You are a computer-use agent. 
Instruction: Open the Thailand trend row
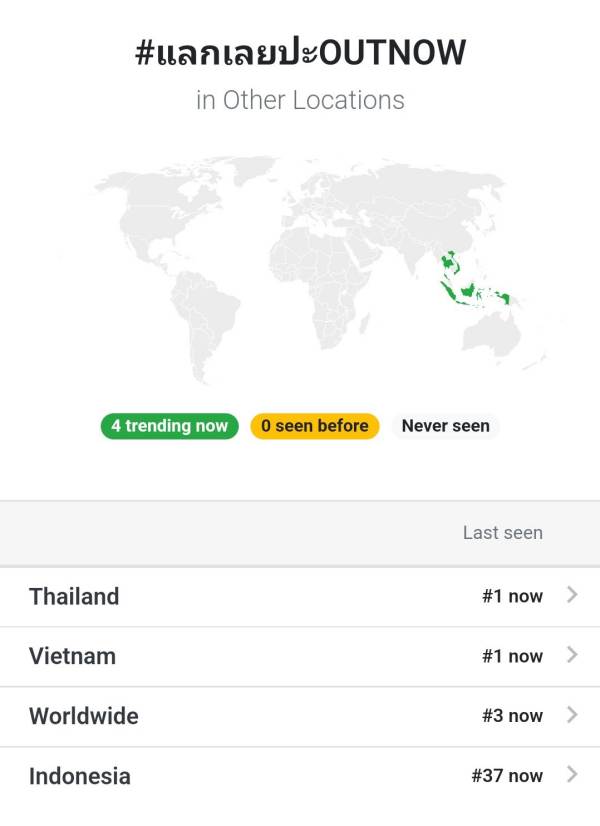pos(300,597)
